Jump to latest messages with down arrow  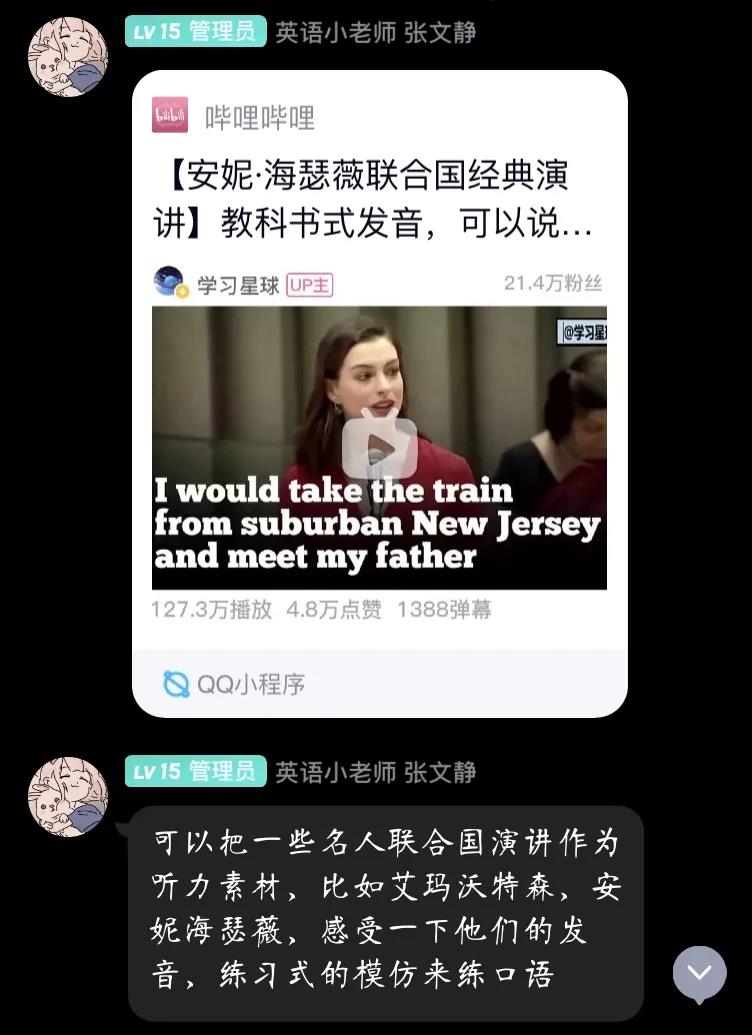click(x=699, y=972)
